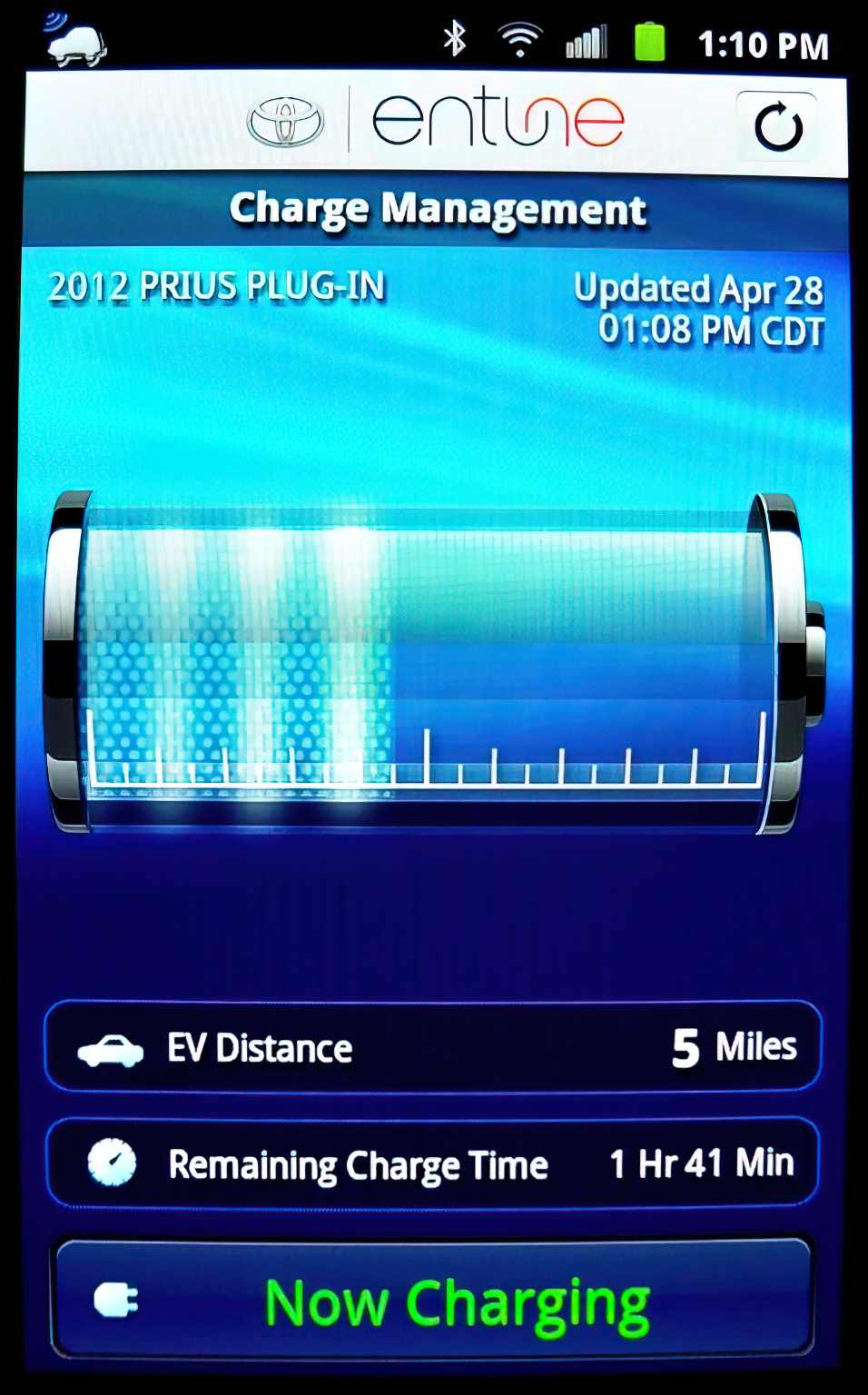The image size is (868, 1395).
Task: Tap the Now Charging button
Action: coord(433,1301)
